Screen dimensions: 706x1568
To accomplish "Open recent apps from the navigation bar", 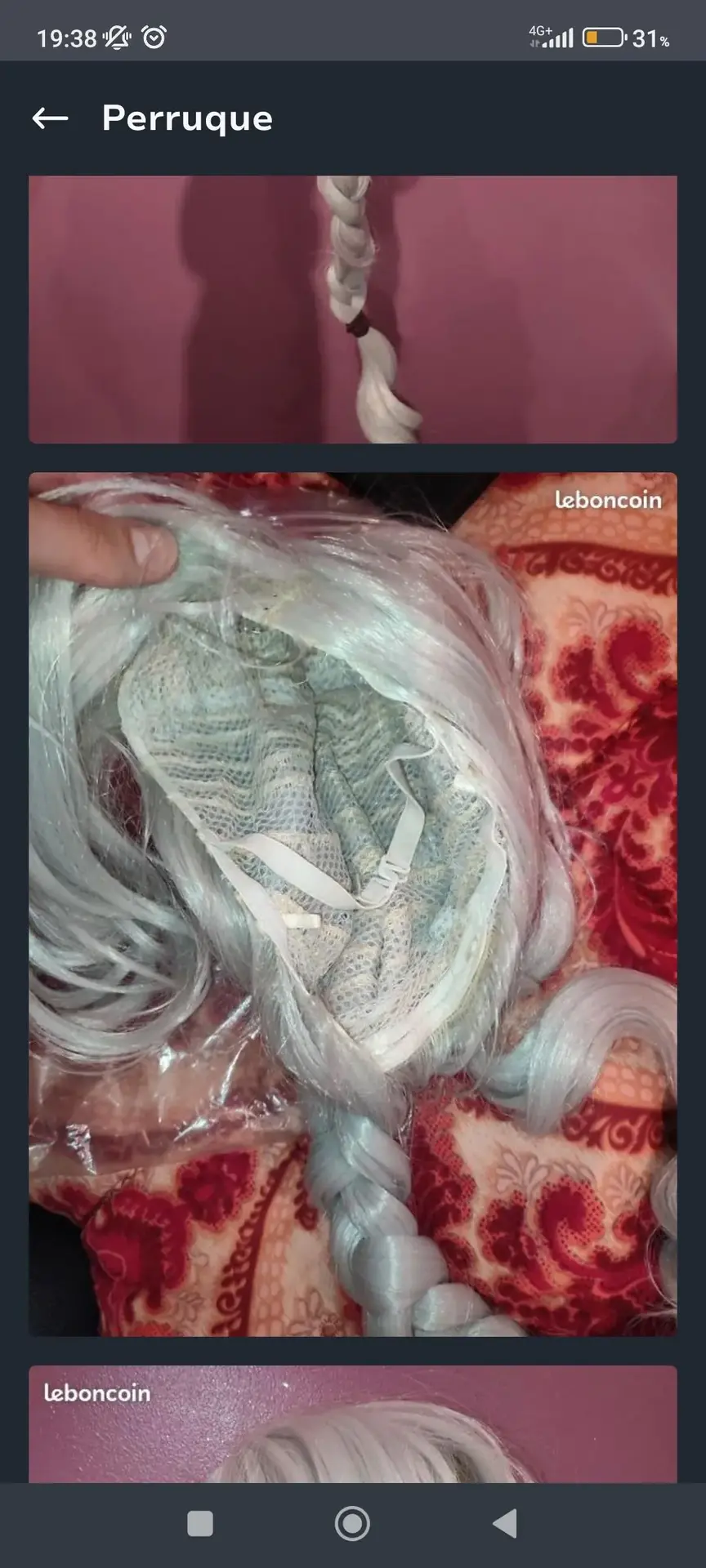I will pyautogui.click(x=200, y=1524).
